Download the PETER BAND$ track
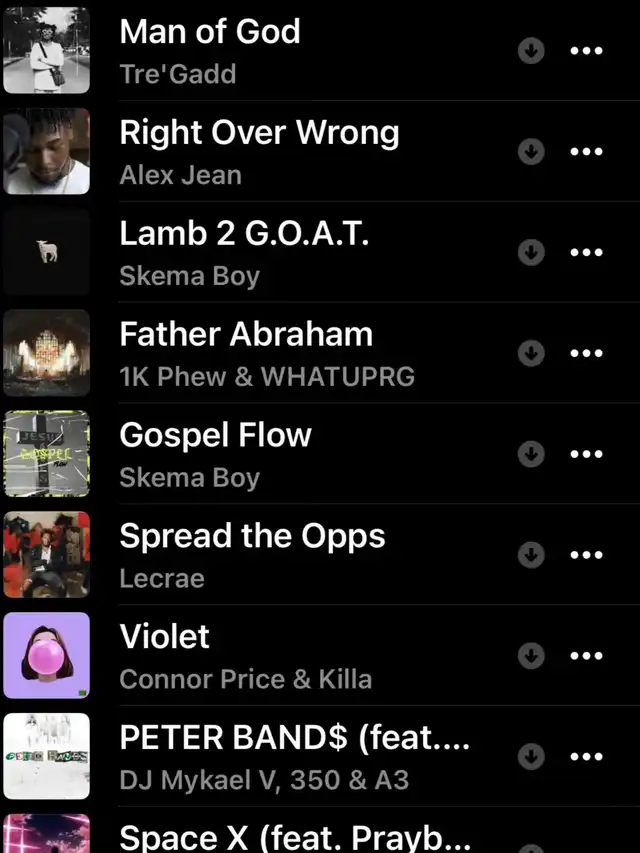The image size is (640, 853). pyautogui.click(x=531, y=757)
